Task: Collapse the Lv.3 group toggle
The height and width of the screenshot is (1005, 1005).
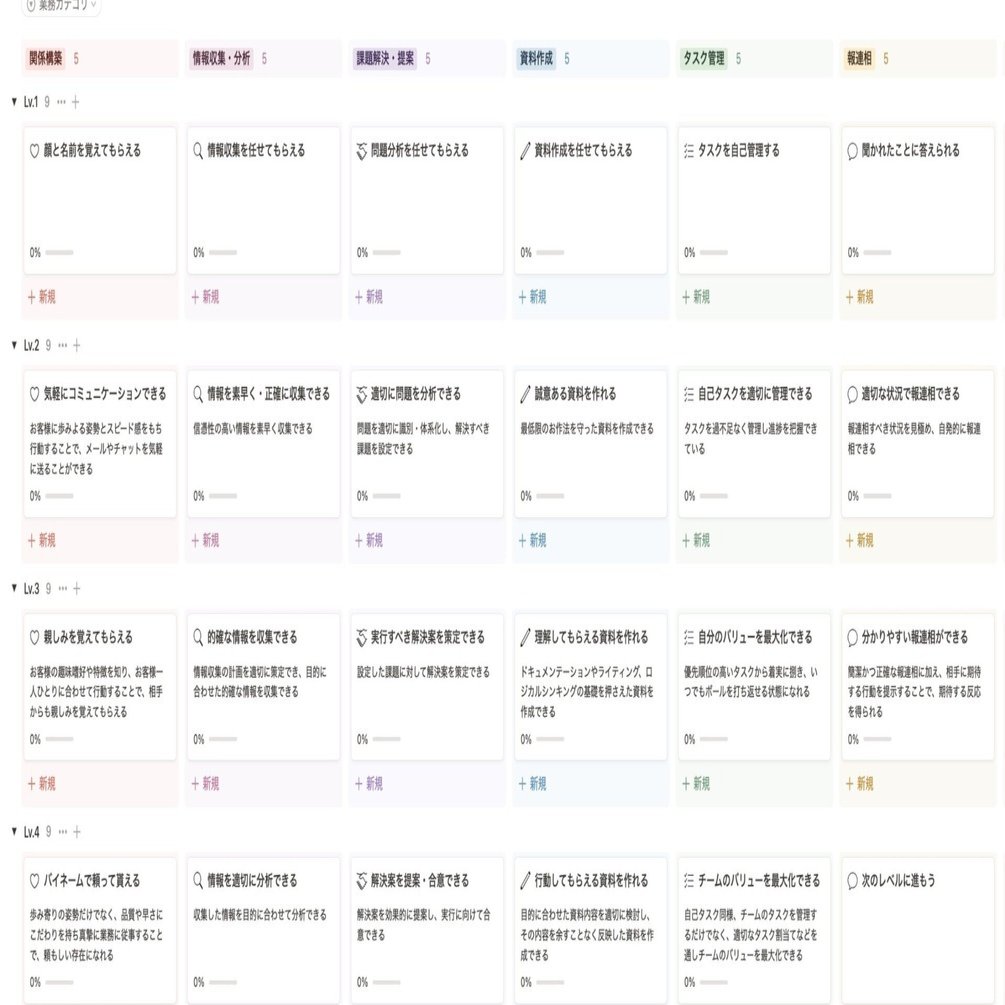Action: coord(13,589)
